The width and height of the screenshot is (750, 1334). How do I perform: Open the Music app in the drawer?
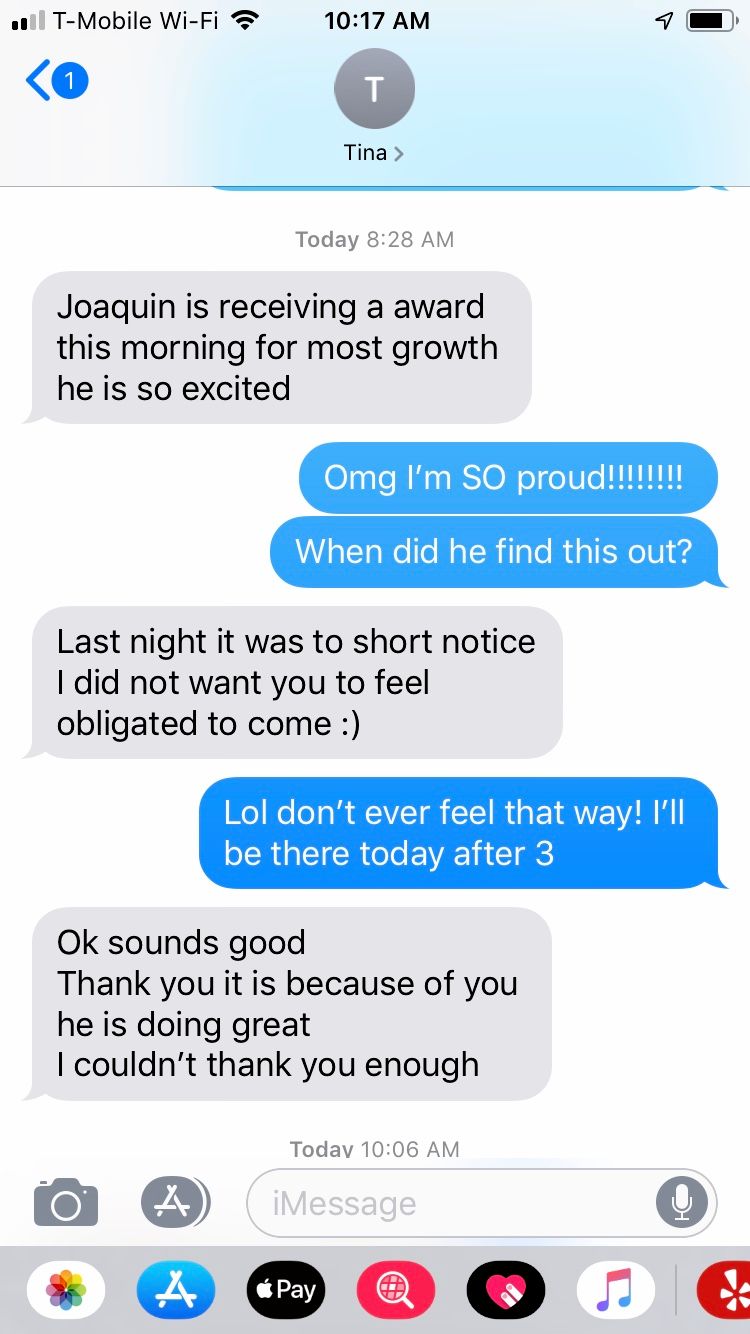pyautogui.click(x=615, y=1289)
